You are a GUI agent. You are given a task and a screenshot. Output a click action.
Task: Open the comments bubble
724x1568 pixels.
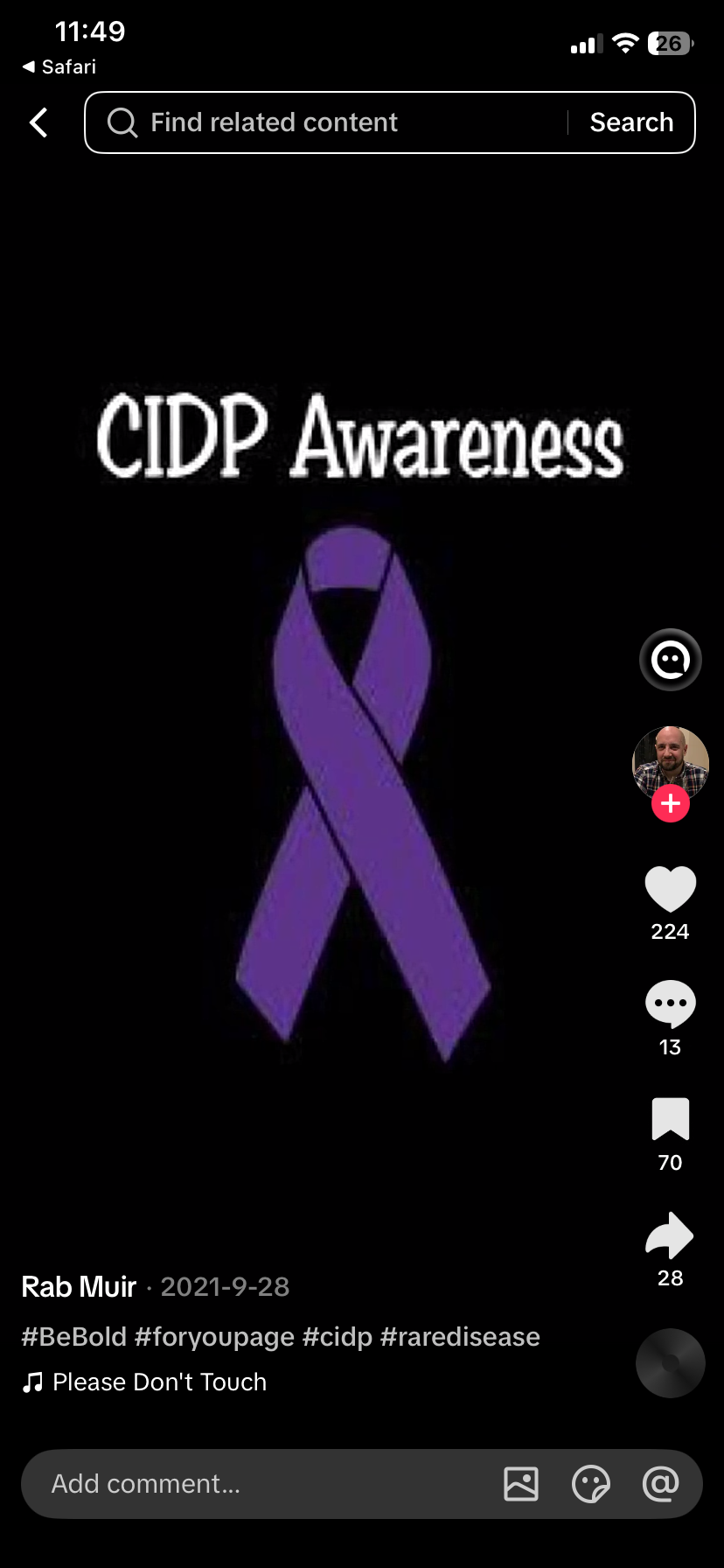(x=671, y=1004)
